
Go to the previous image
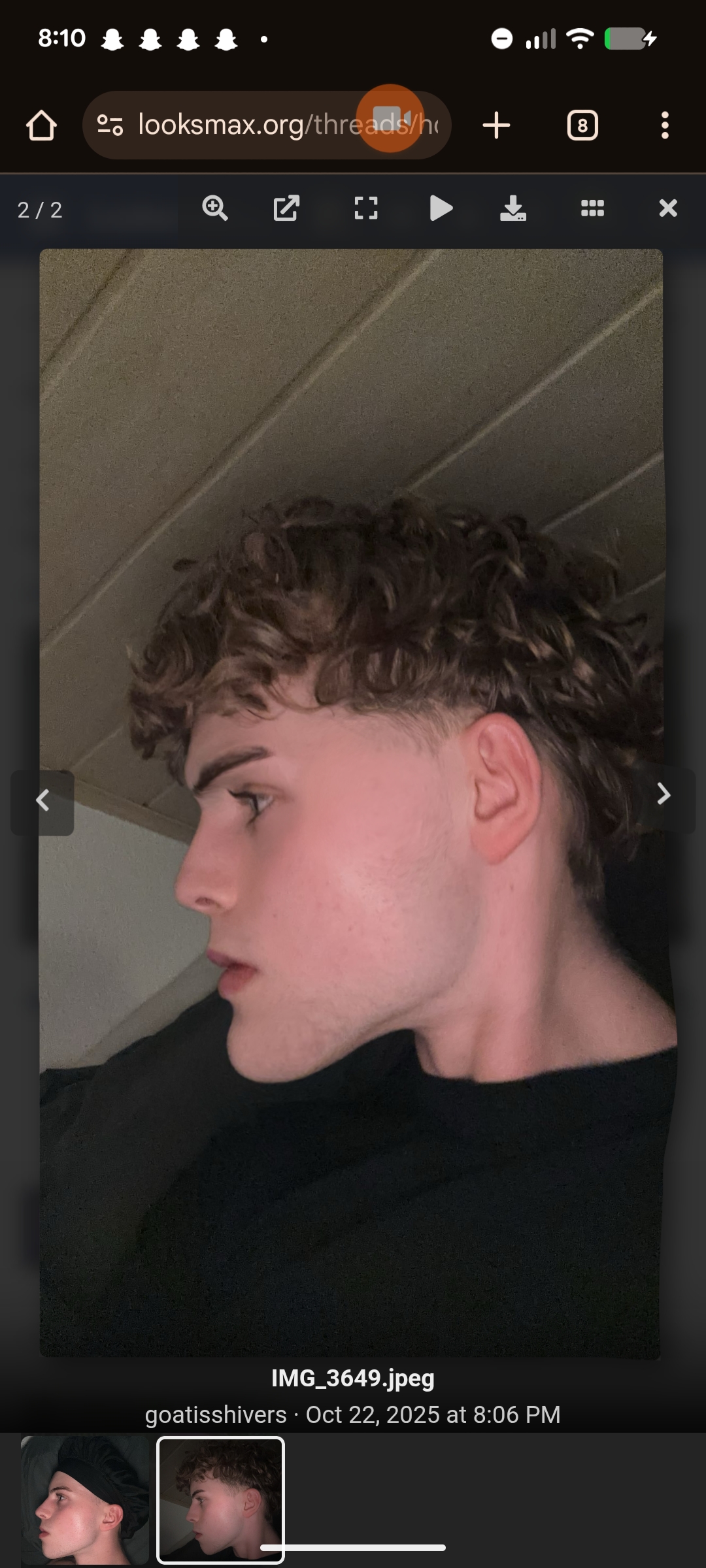tap(42, 801)
